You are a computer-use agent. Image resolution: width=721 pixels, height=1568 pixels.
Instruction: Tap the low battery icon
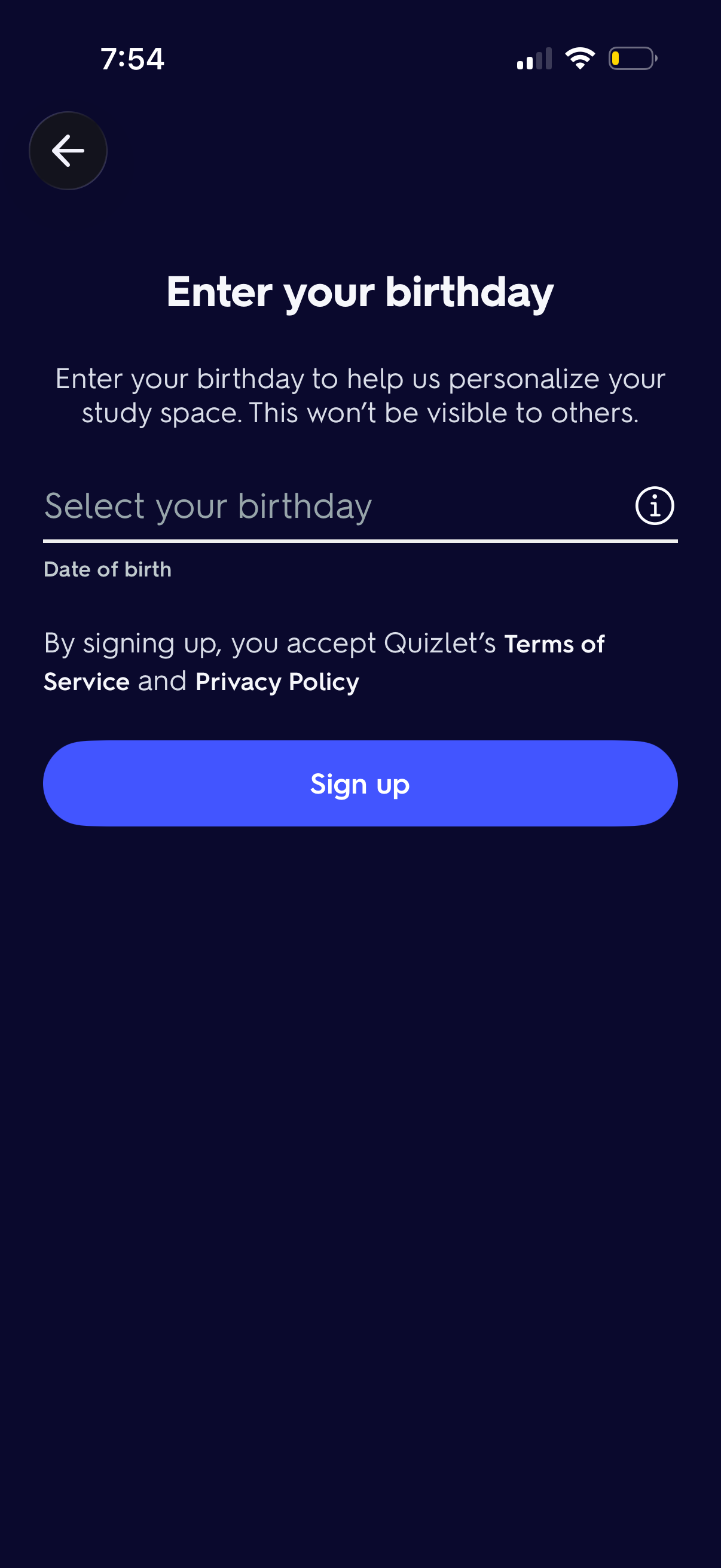[x=633, y=59]
